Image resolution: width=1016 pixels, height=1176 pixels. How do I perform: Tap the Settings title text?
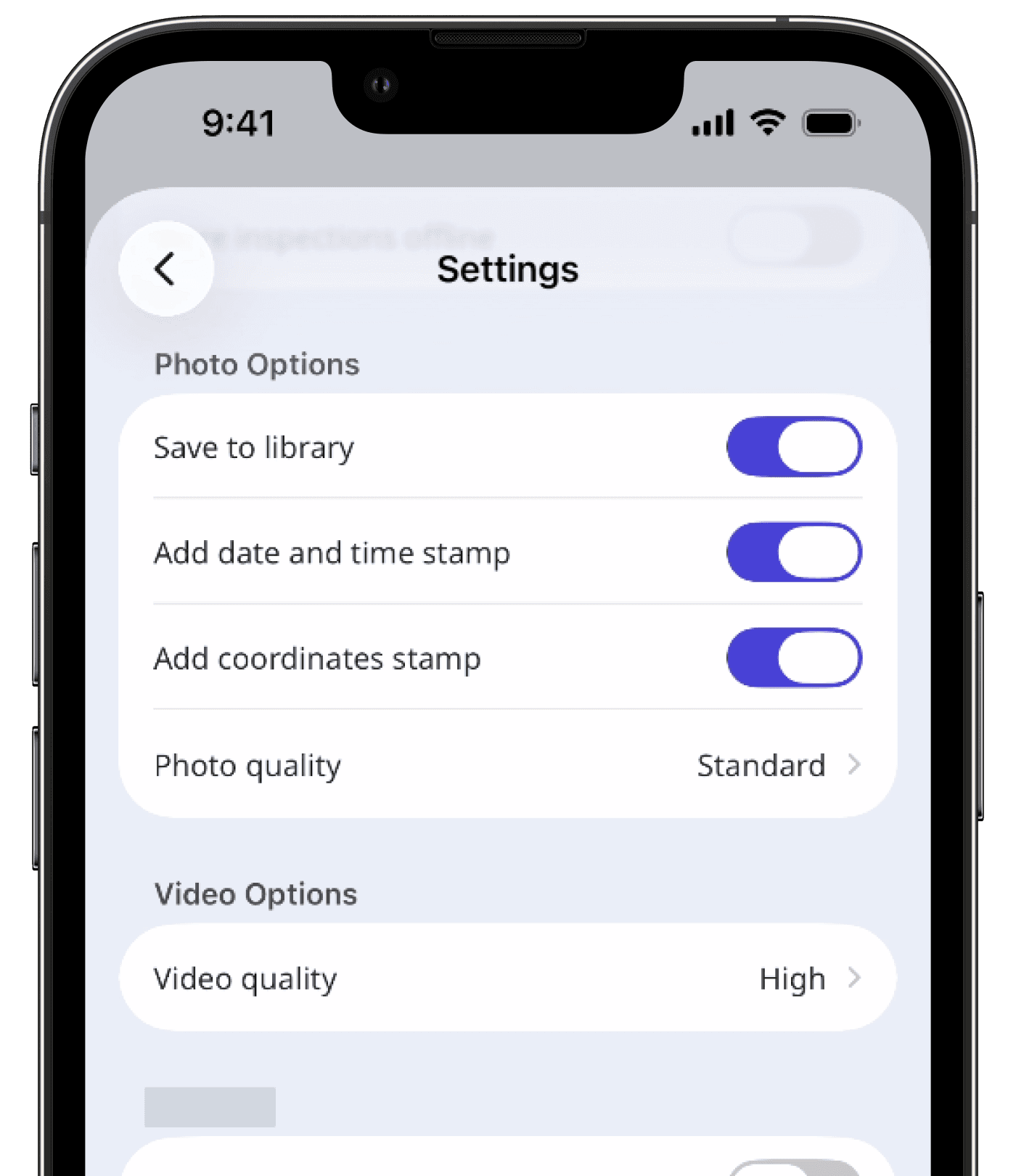tap(507, 269)
